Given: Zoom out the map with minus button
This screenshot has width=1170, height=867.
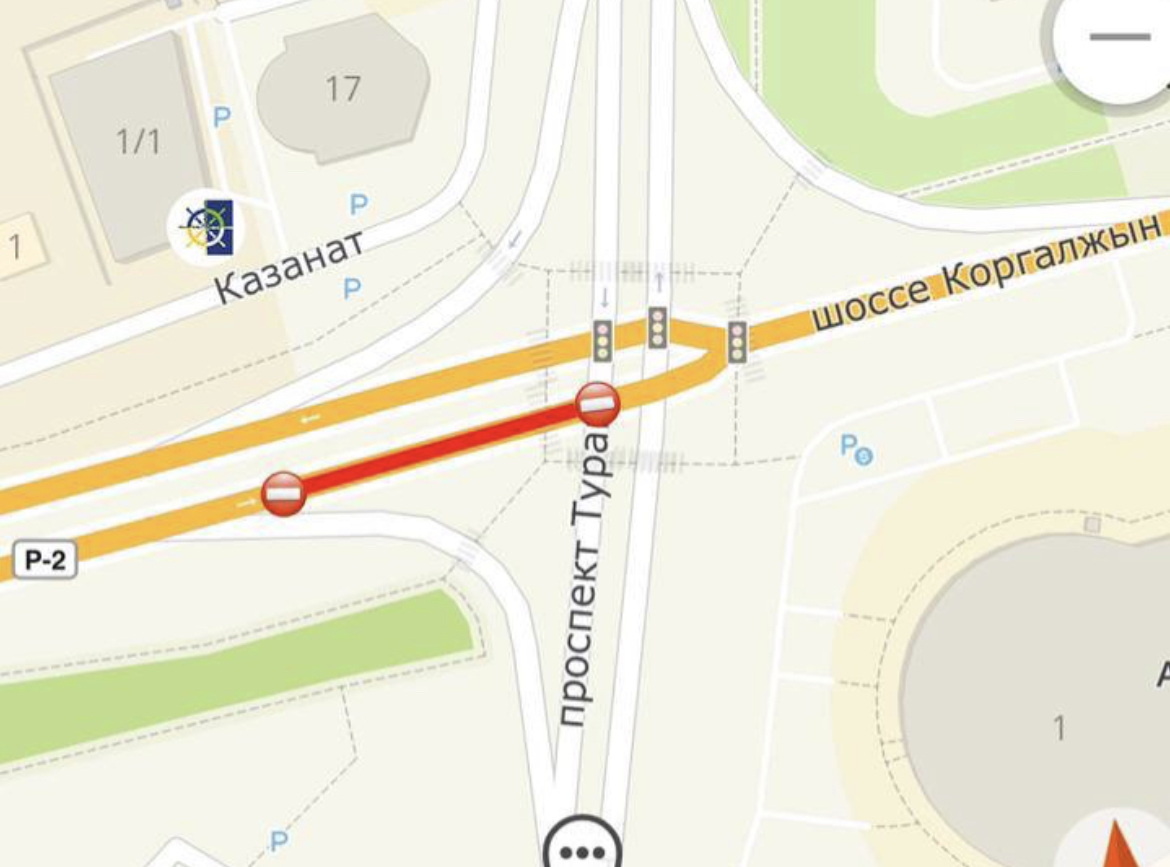Looking at the screenshot, I should pos(1117,38).
